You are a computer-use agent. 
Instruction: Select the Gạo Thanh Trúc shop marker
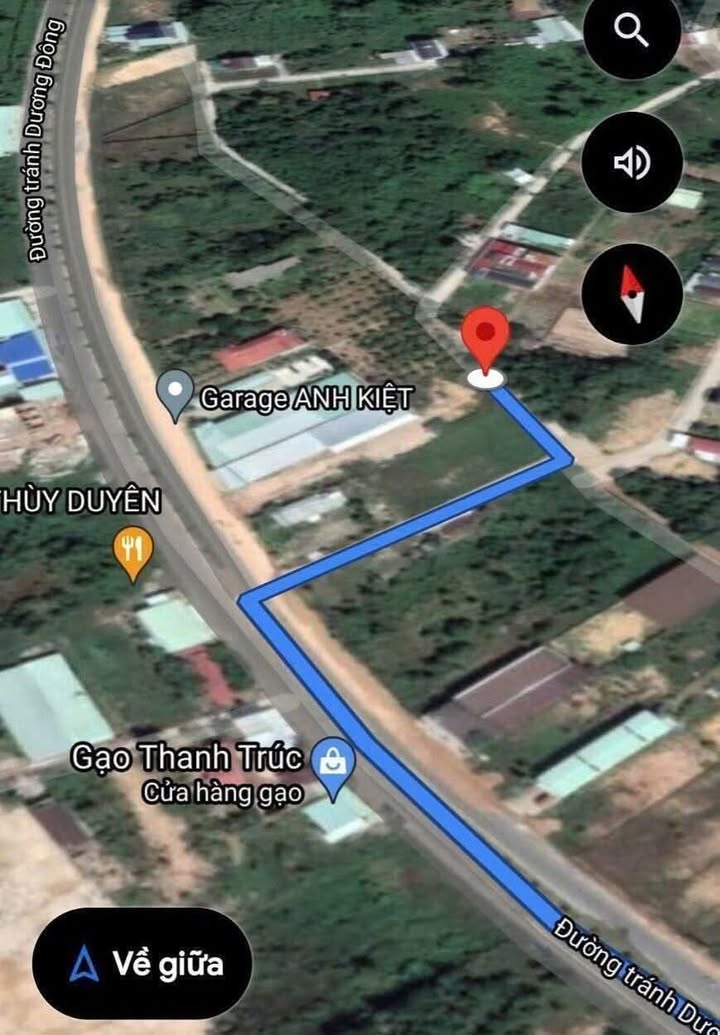[333, 765]
